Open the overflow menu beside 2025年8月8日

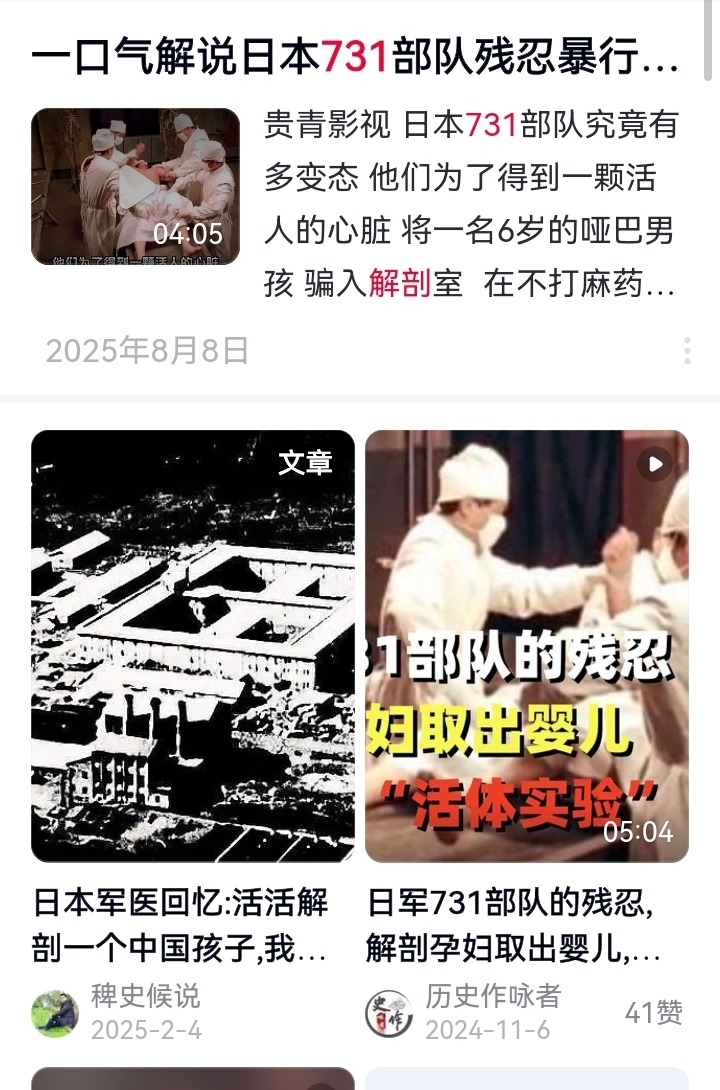687,351
